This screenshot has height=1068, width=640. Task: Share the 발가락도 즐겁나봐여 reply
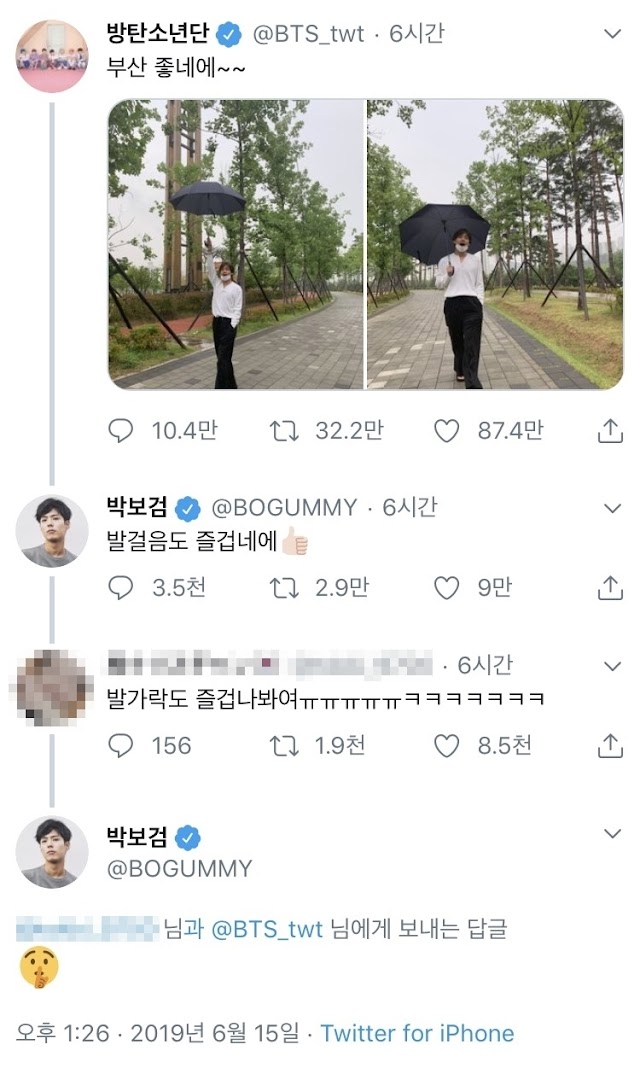[610, 746]
